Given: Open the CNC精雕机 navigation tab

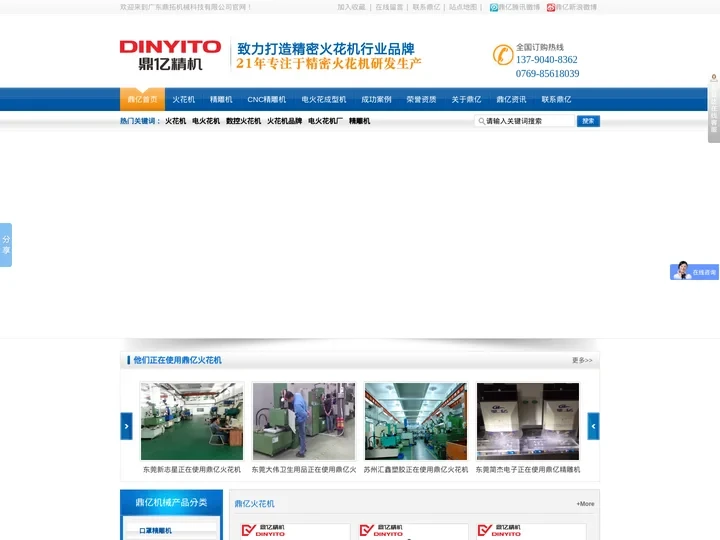Looking at the screenshot, I should coord(266,100).
